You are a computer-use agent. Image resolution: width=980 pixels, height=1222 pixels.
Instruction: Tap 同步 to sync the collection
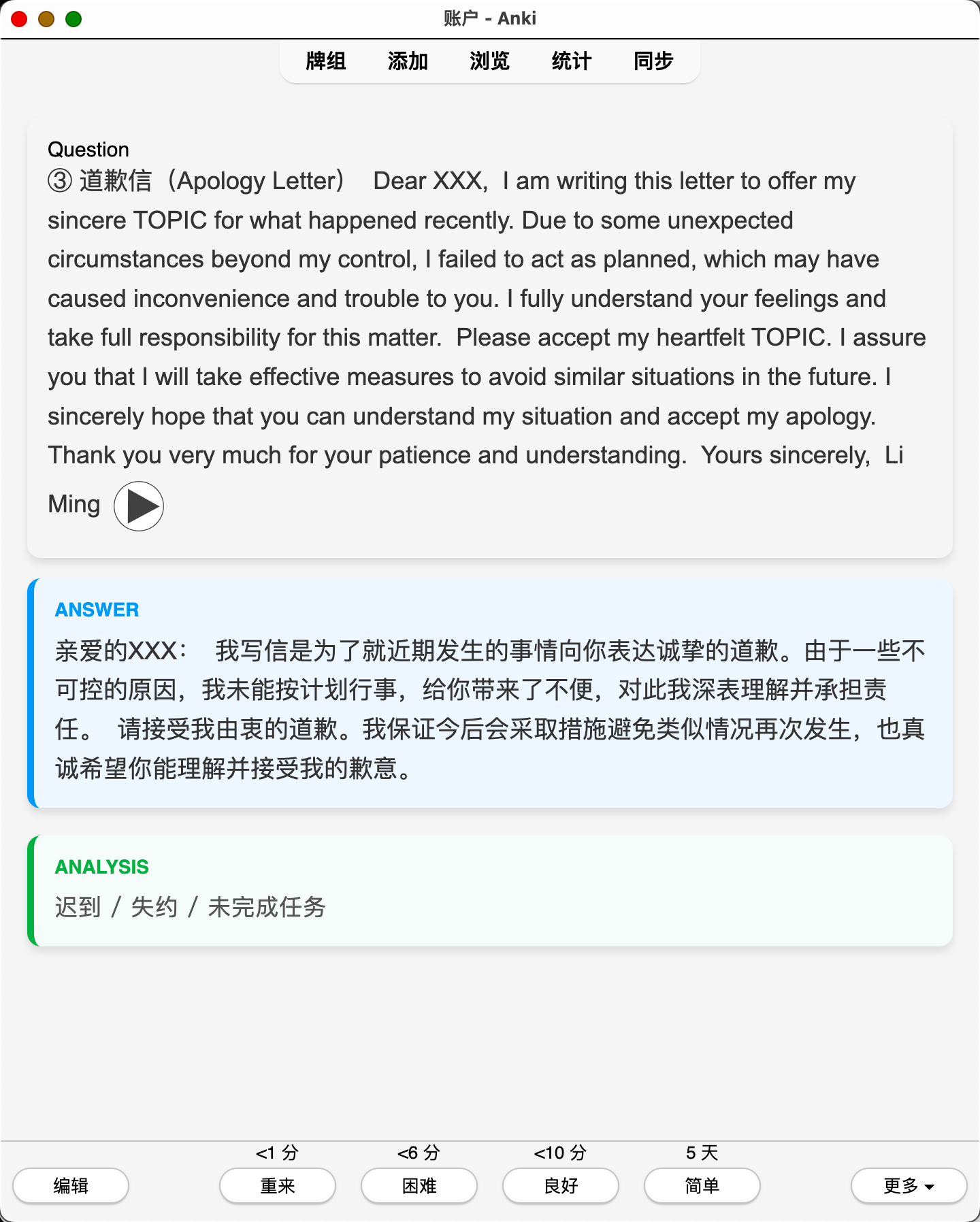point(653,61)
